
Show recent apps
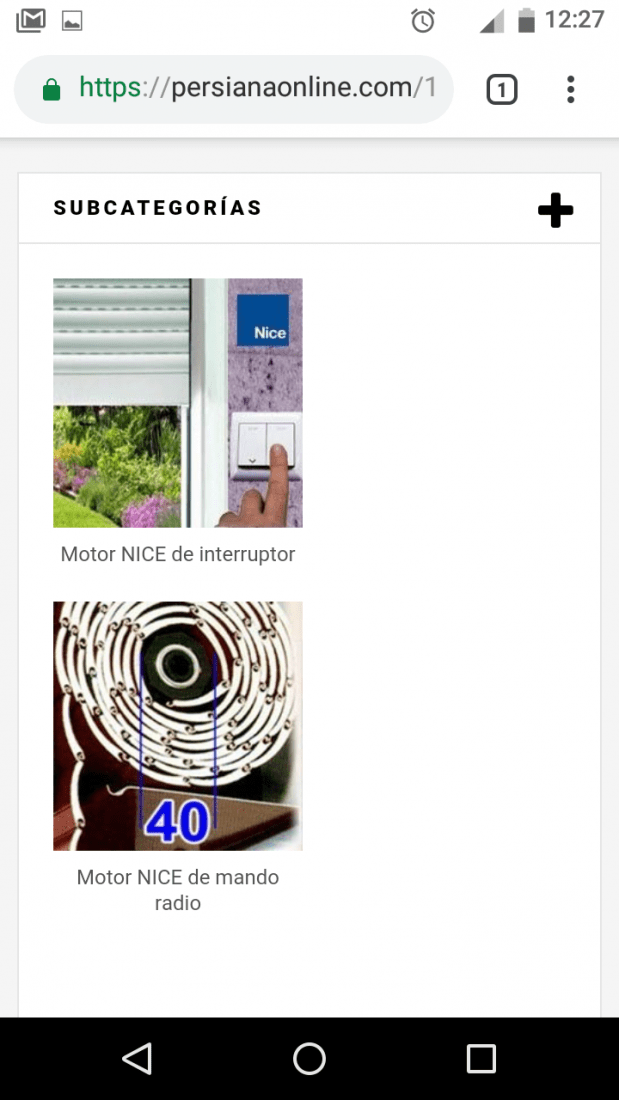(x=481, y=1058)
